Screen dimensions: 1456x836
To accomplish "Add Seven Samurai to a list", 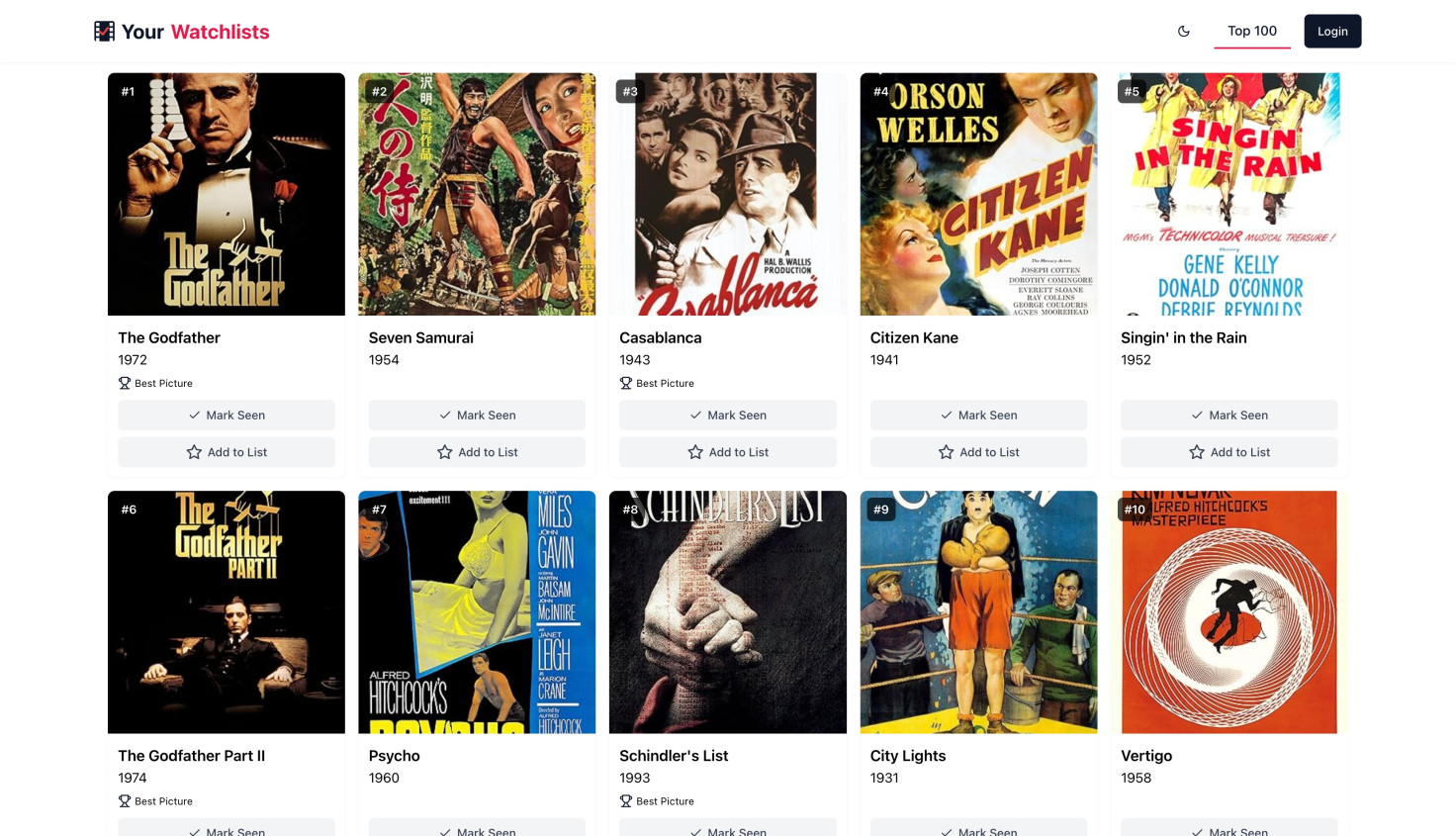I will click(477, 452).
